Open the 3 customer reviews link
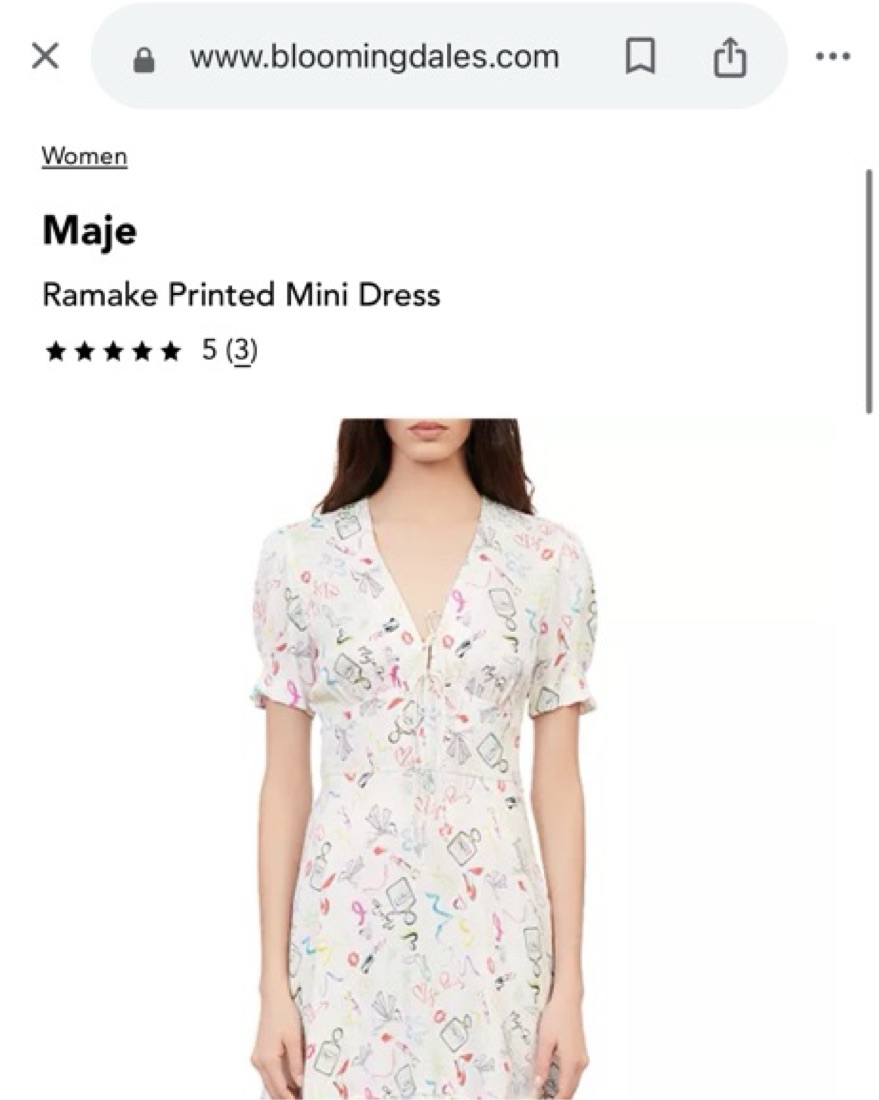Viewport: 879px width, 1100px height. (x=240, y=351)
